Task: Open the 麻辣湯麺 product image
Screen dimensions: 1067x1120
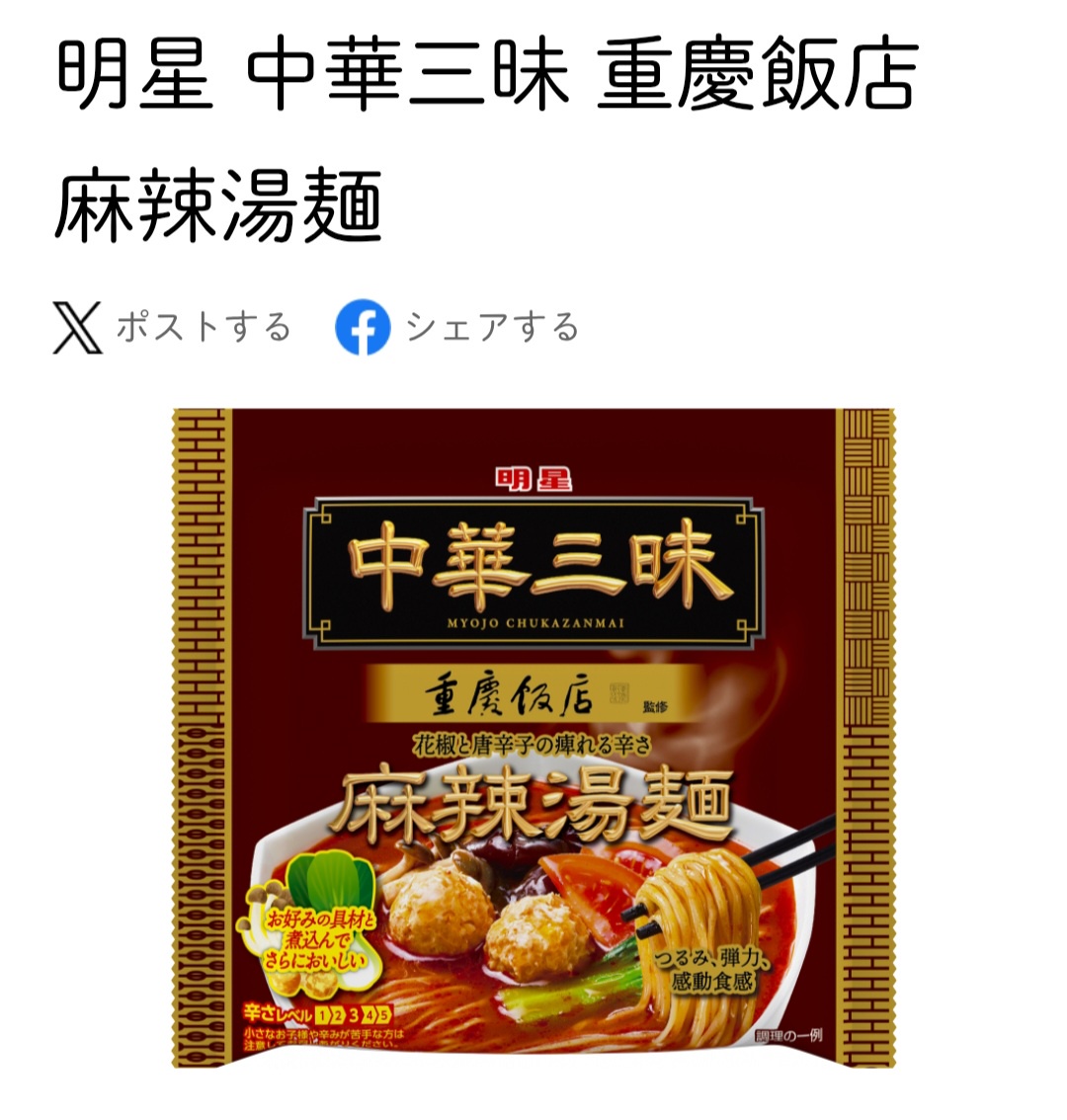Action: pos(533,738)
